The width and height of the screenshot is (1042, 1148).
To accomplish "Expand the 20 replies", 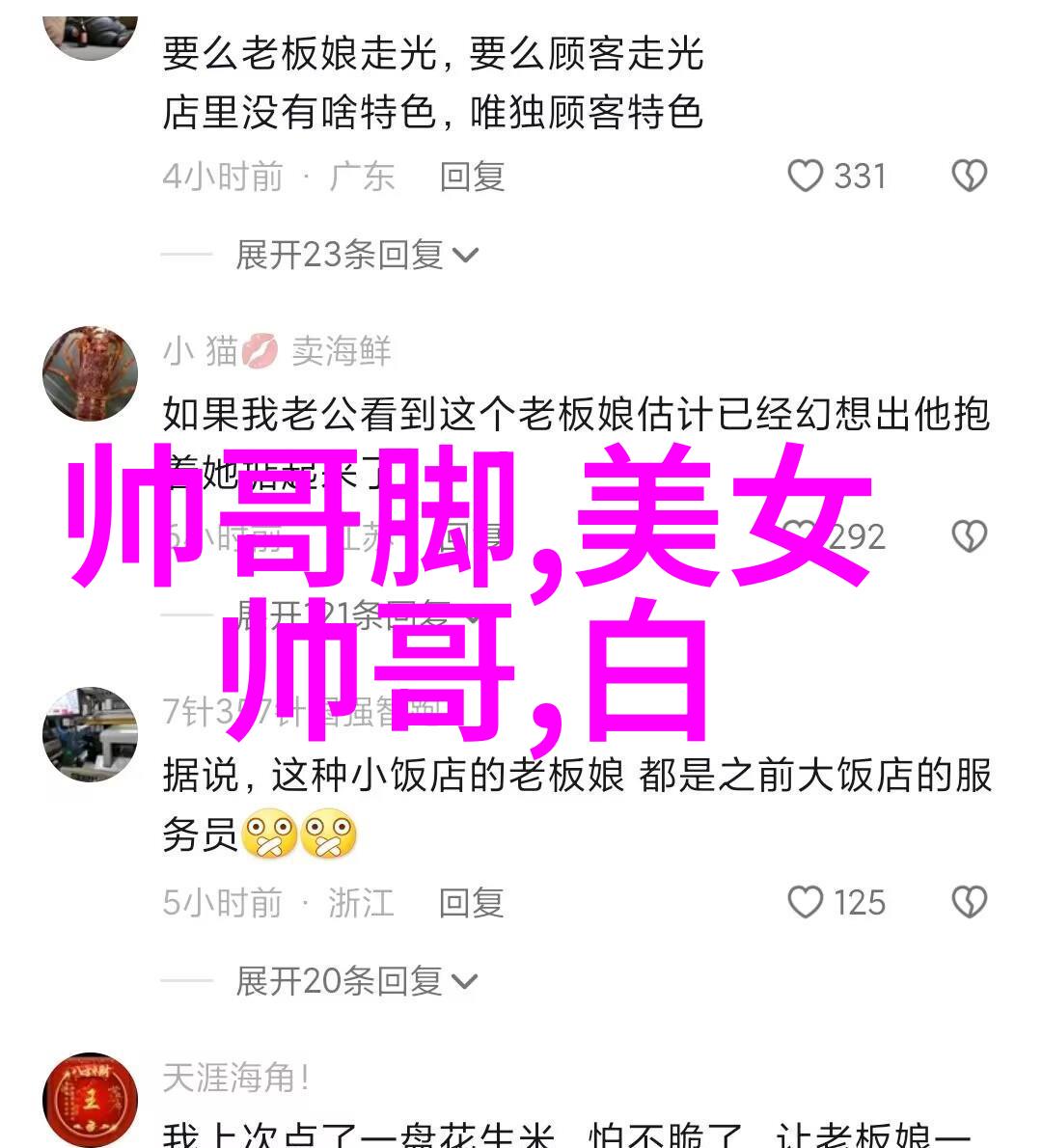I will (356, 981).
